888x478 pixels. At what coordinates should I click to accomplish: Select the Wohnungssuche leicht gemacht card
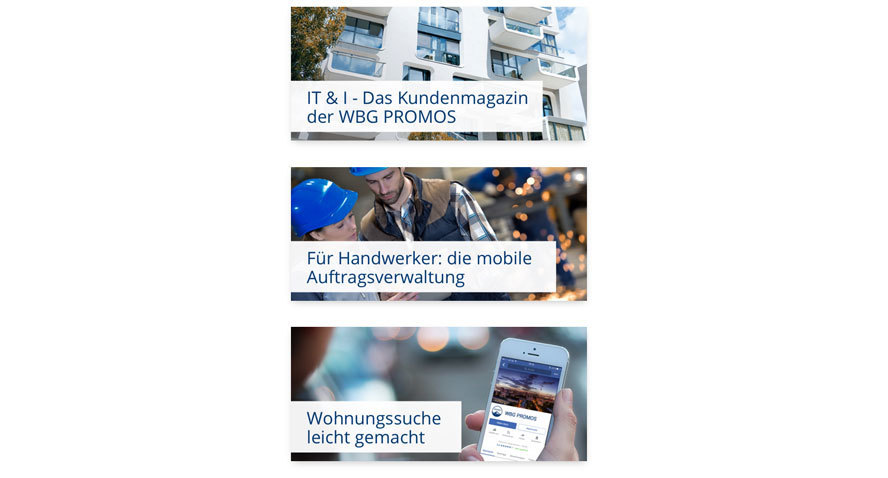[438, 394]
